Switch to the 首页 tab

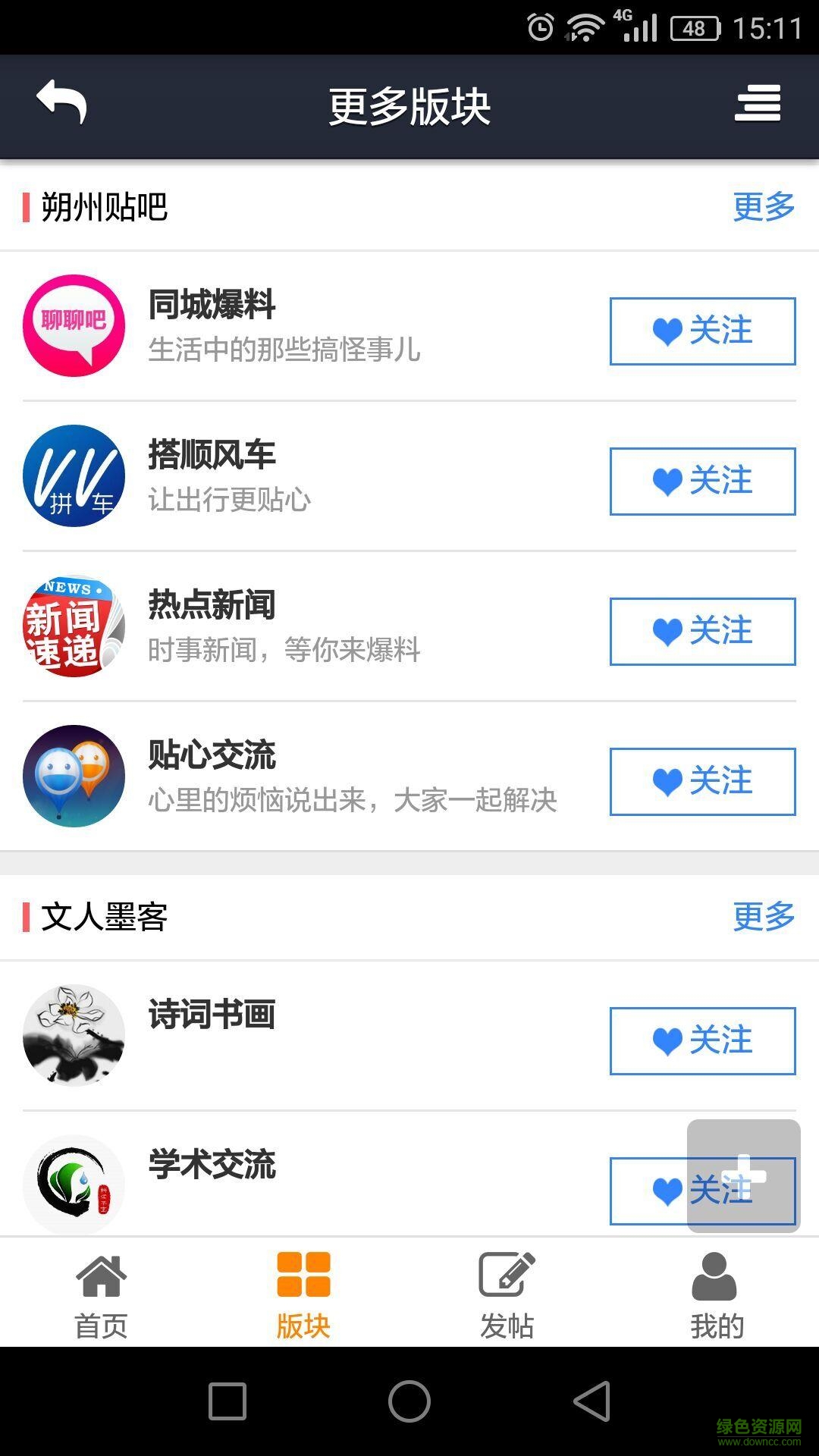coord(101,1294)
